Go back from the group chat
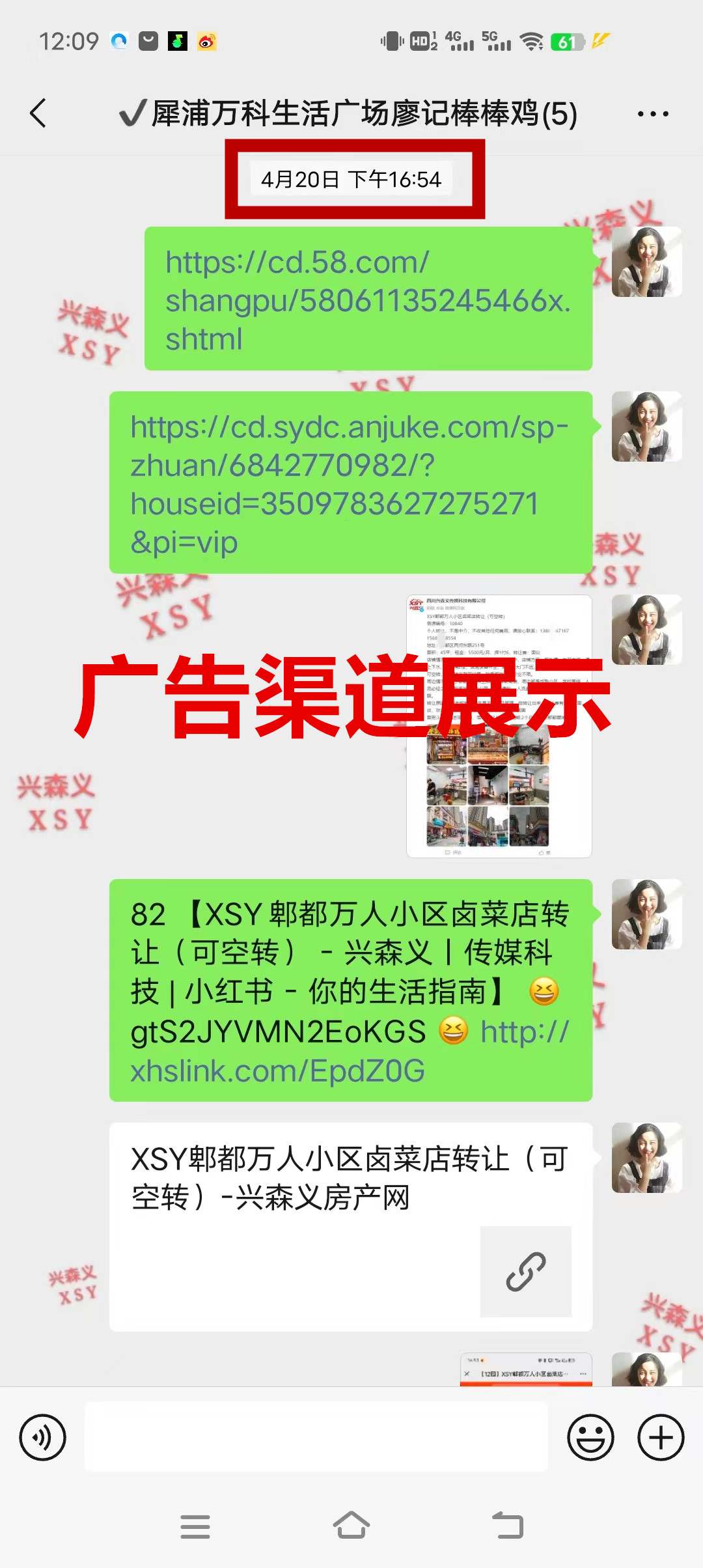This screenshot has height=1568, width=703. pyautogui.click(x=39, y=113)
